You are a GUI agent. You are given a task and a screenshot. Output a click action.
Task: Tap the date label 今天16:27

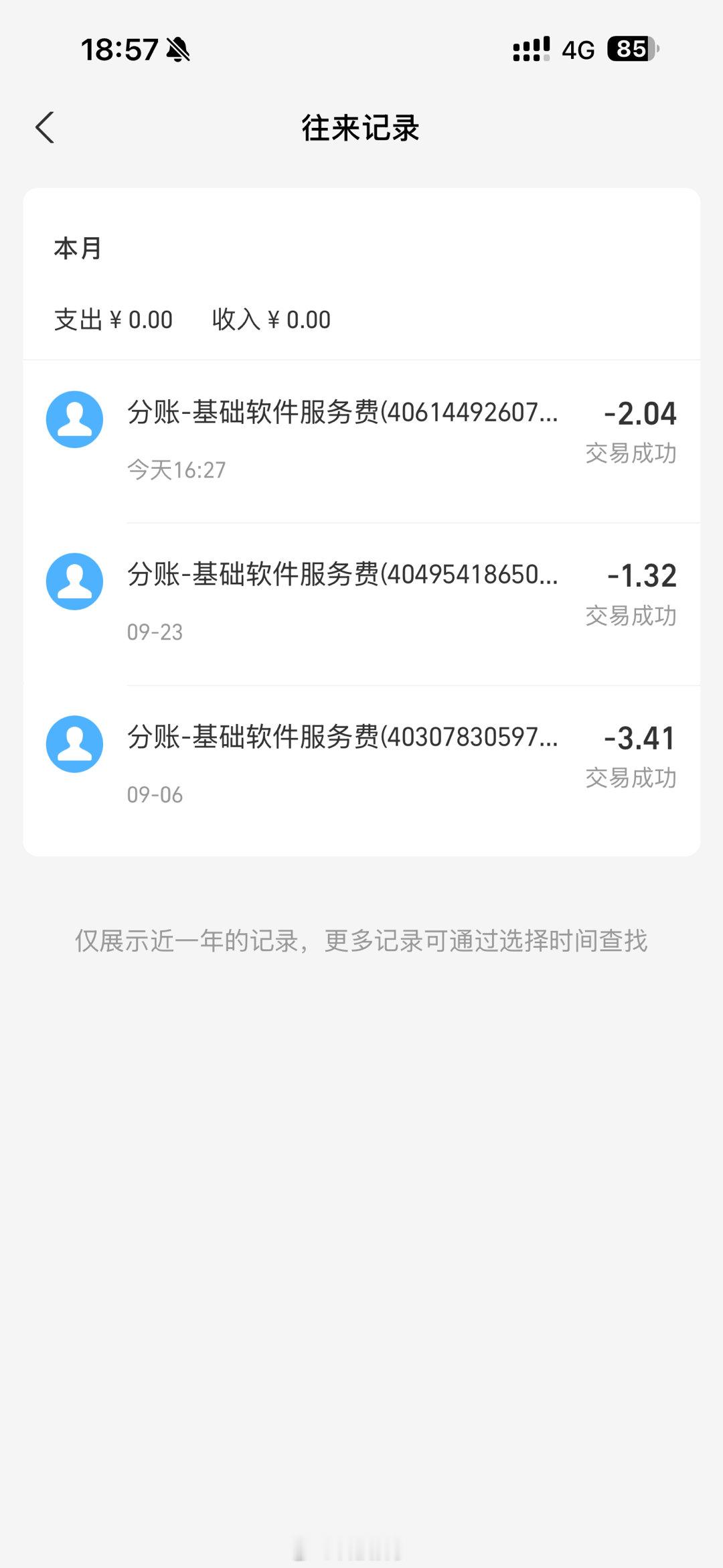(176, 470)
